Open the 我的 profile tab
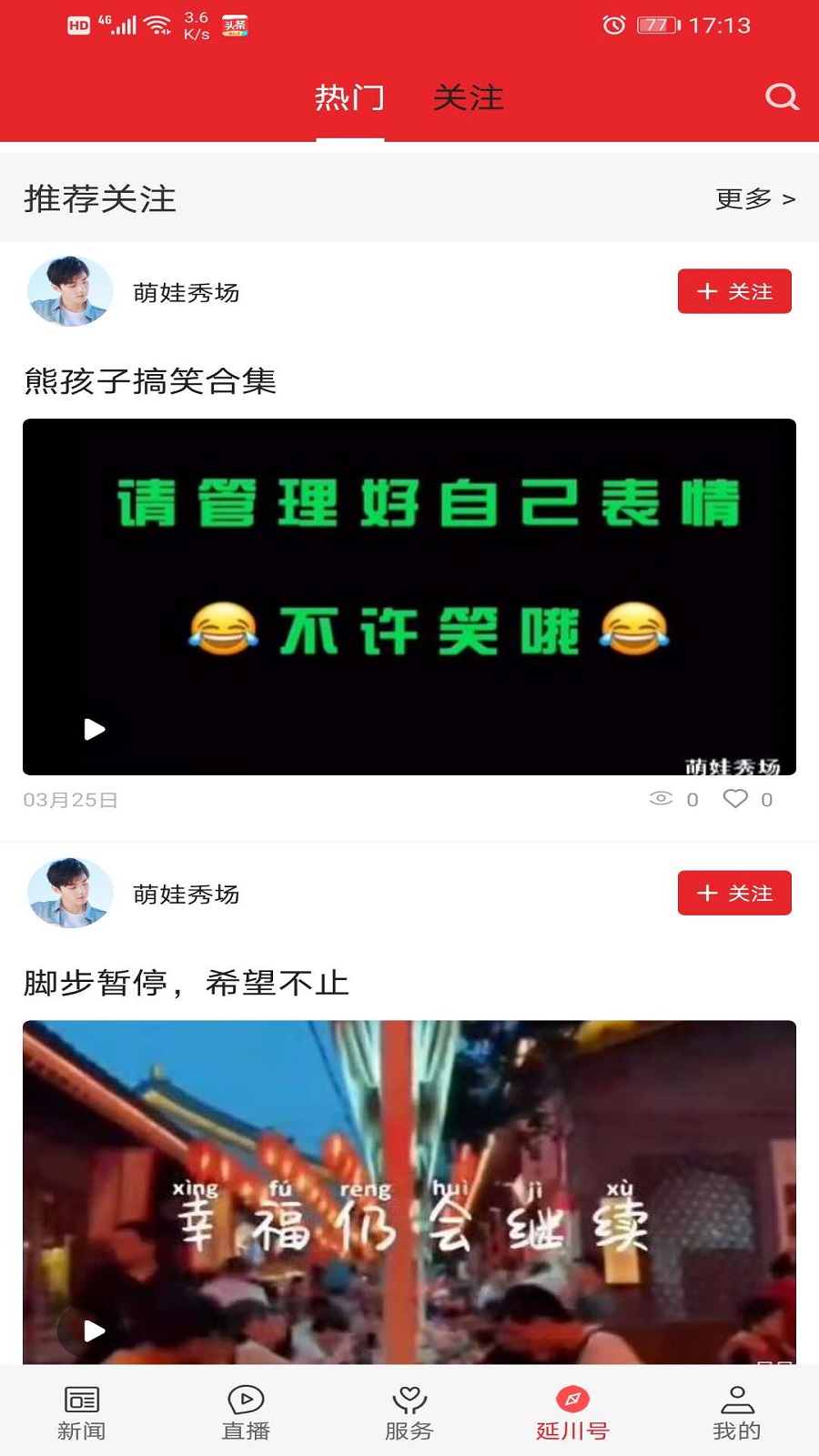Screen dimensions: 819x1456 click(736, 1412)
